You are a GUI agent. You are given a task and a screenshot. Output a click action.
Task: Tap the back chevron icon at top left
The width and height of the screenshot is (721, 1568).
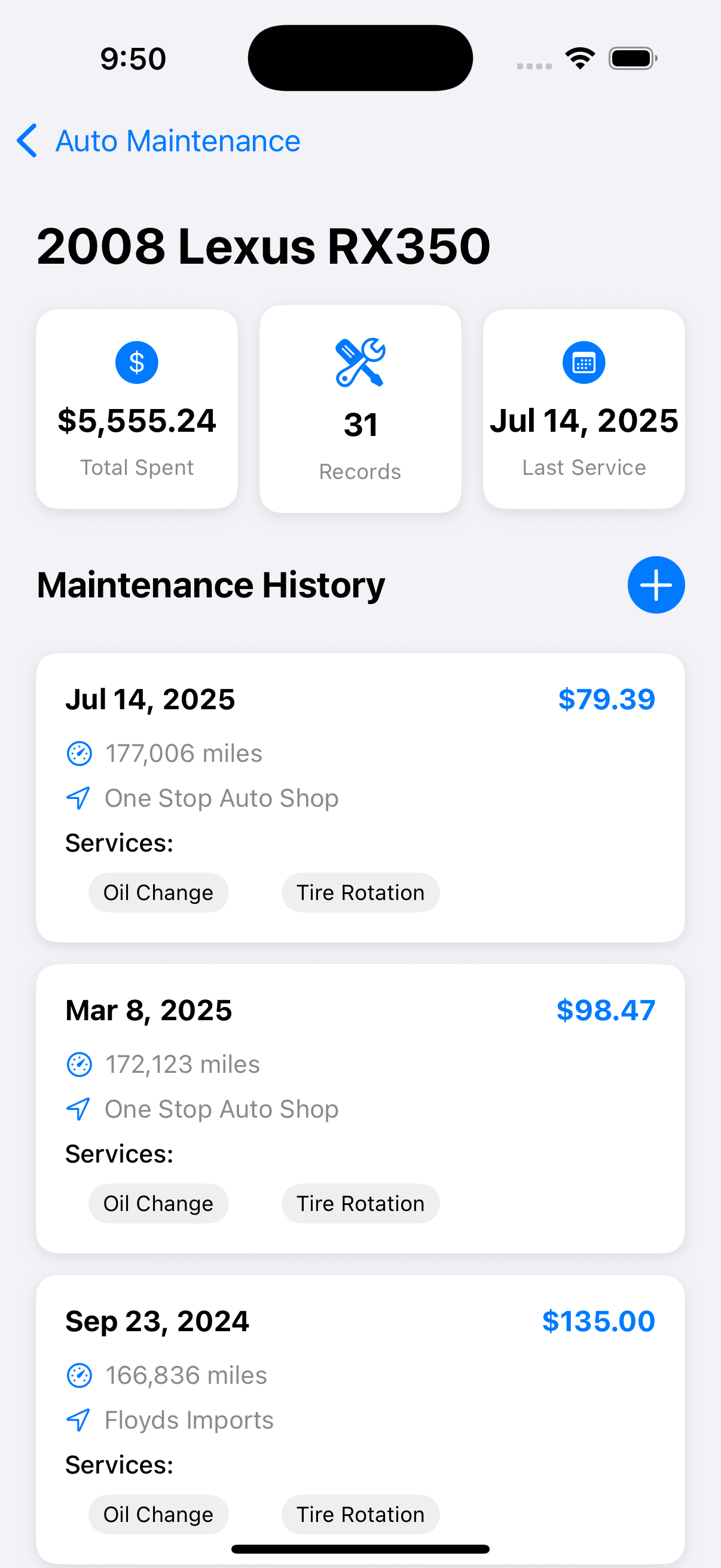pyautogui.click(x=27, y=141)
